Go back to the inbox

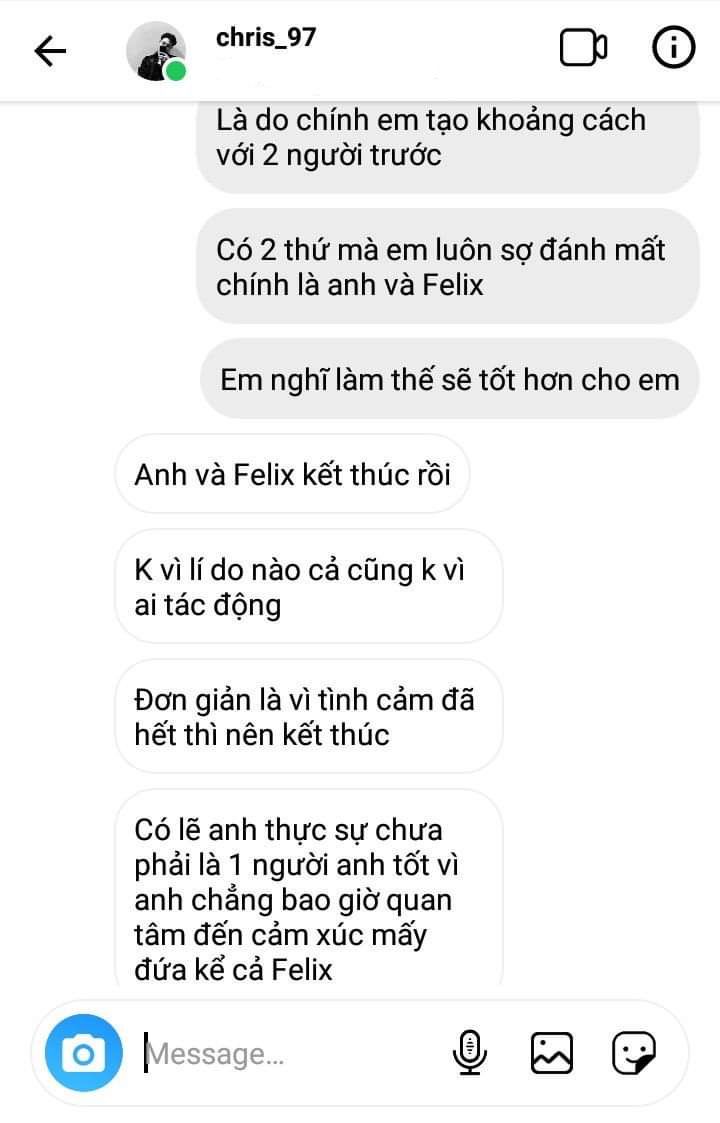tap(50, 51)
